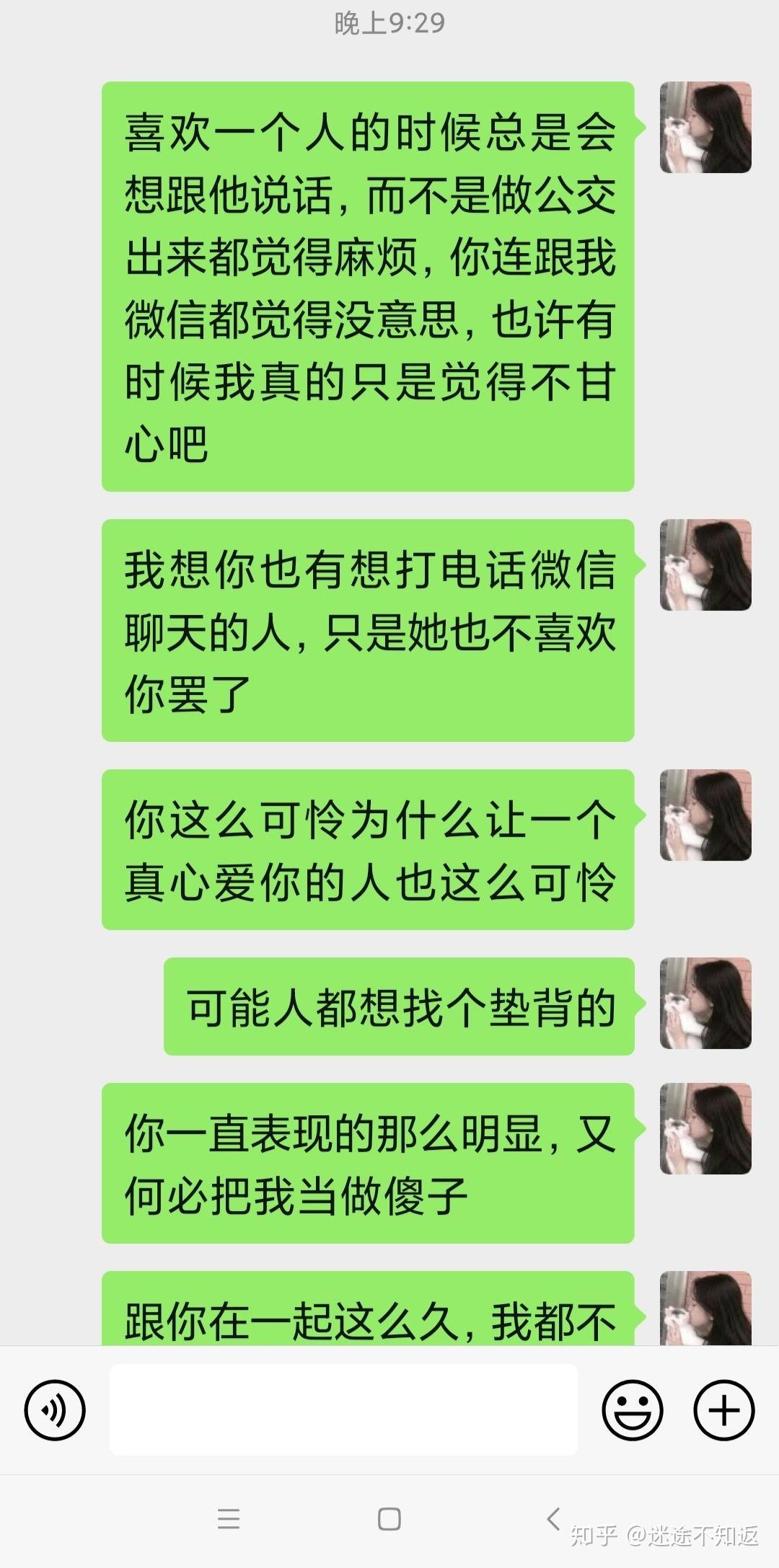
Task: Tap the home navigation square icon
Action: coord(389,1520)
